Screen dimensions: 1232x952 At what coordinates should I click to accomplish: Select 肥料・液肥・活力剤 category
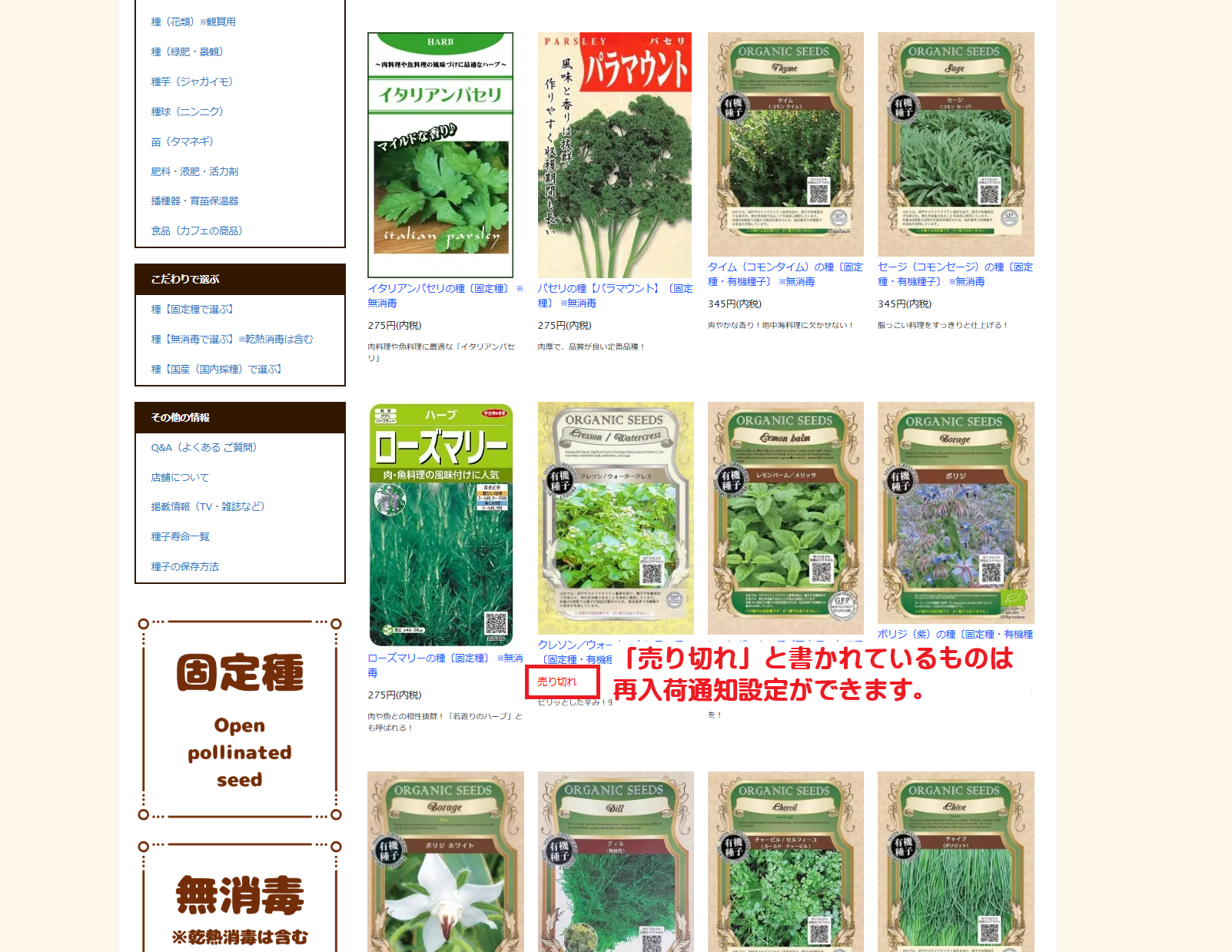click(194, 171)
